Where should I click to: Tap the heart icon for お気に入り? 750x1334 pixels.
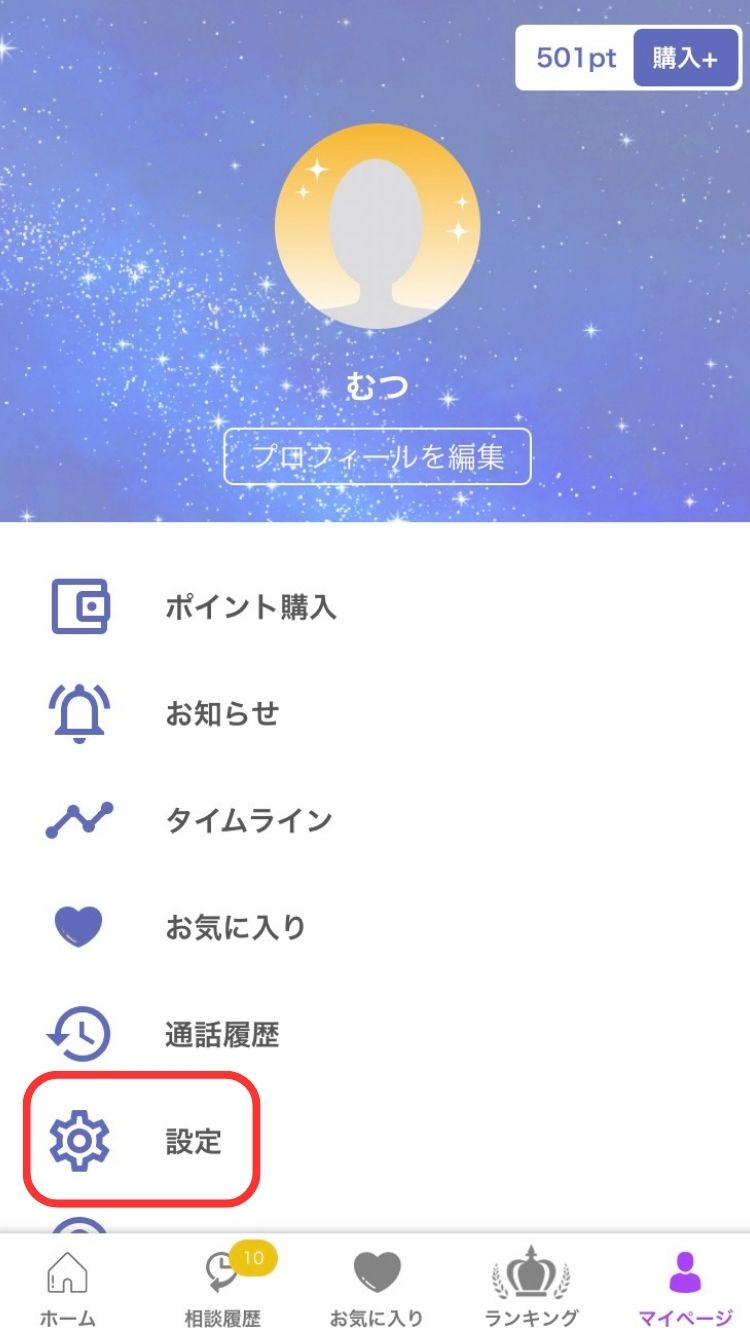click(x=80, y=927)
